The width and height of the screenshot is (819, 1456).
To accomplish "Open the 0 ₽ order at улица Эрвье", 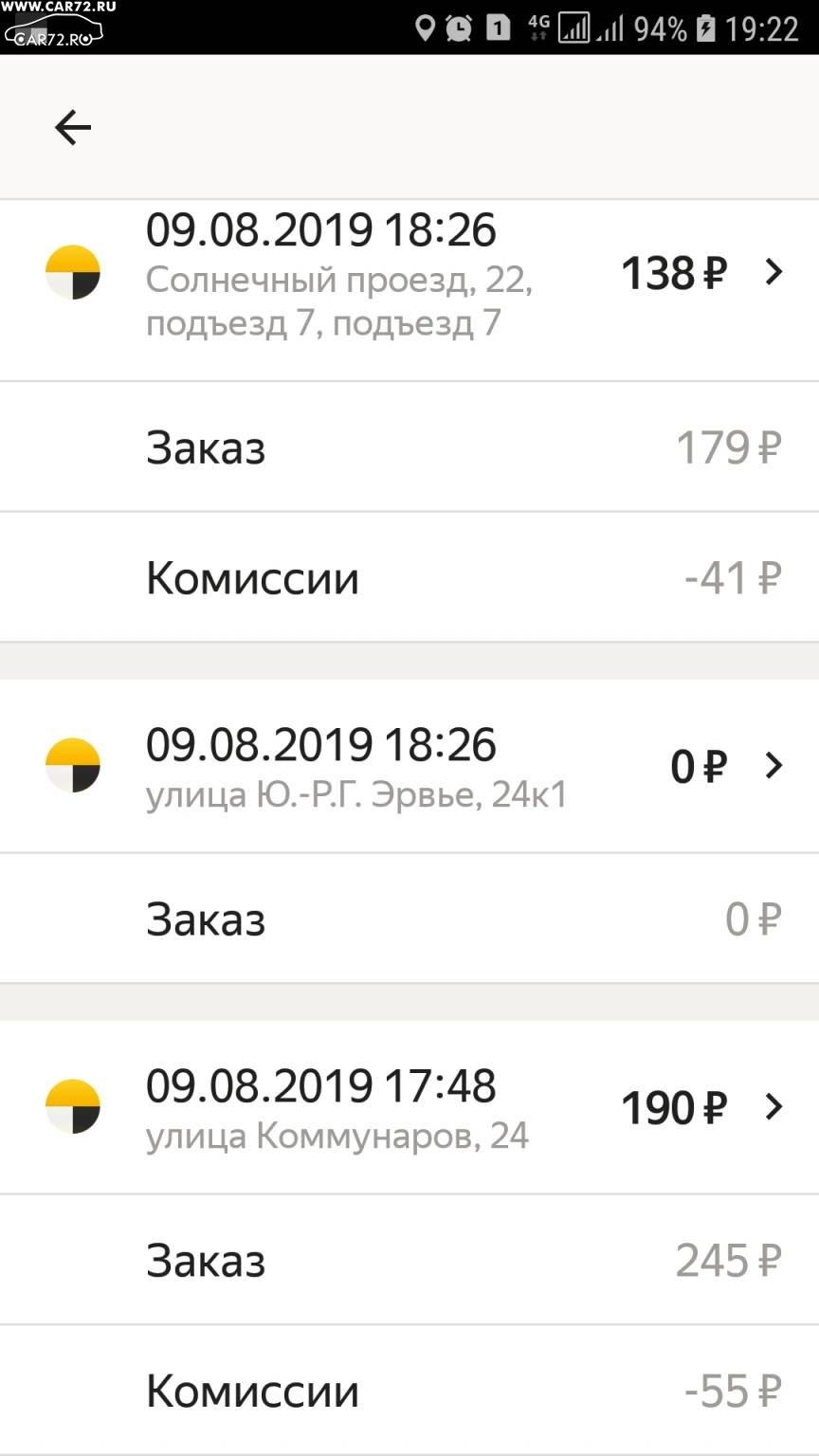I will point(409,766).
